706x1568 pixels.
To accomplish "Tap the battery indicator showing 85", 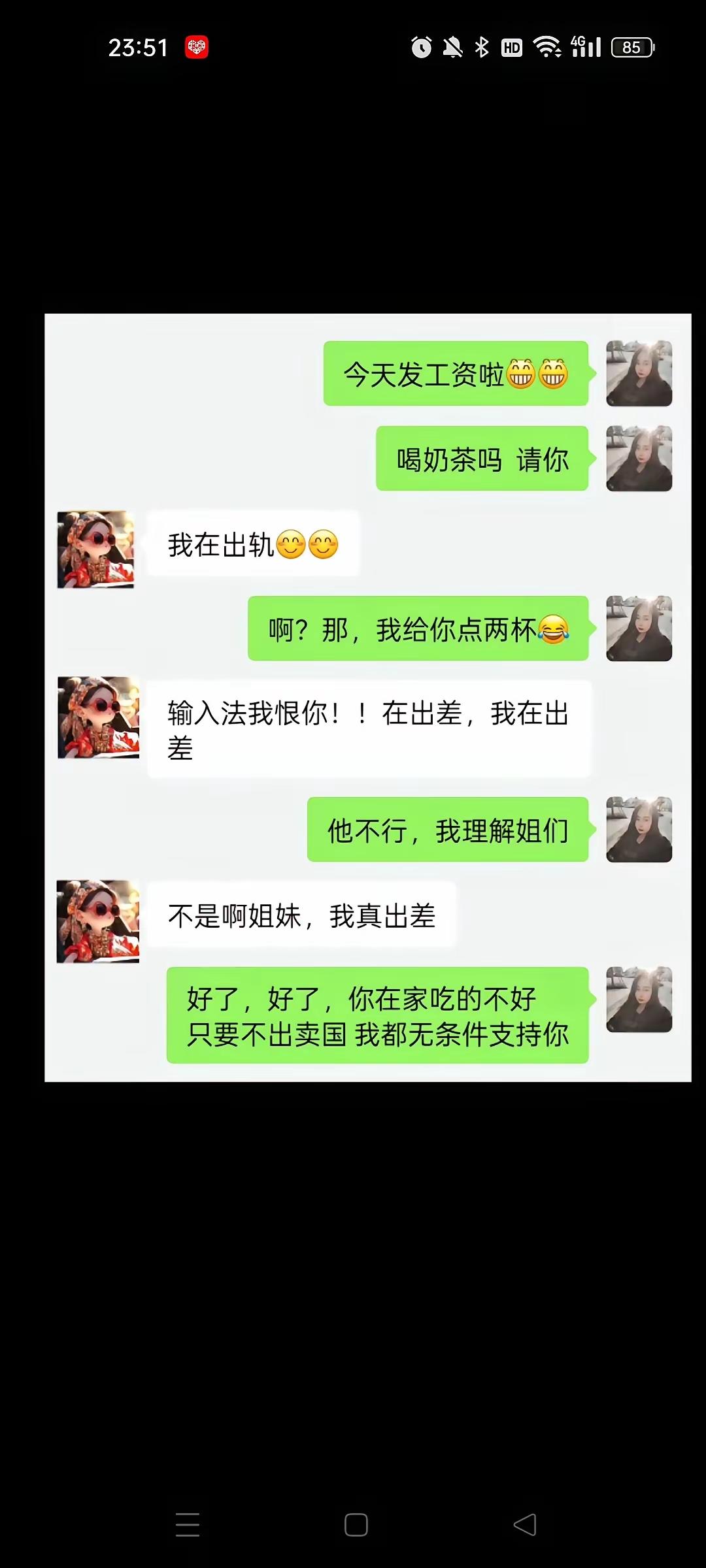I will pos(631,47).
